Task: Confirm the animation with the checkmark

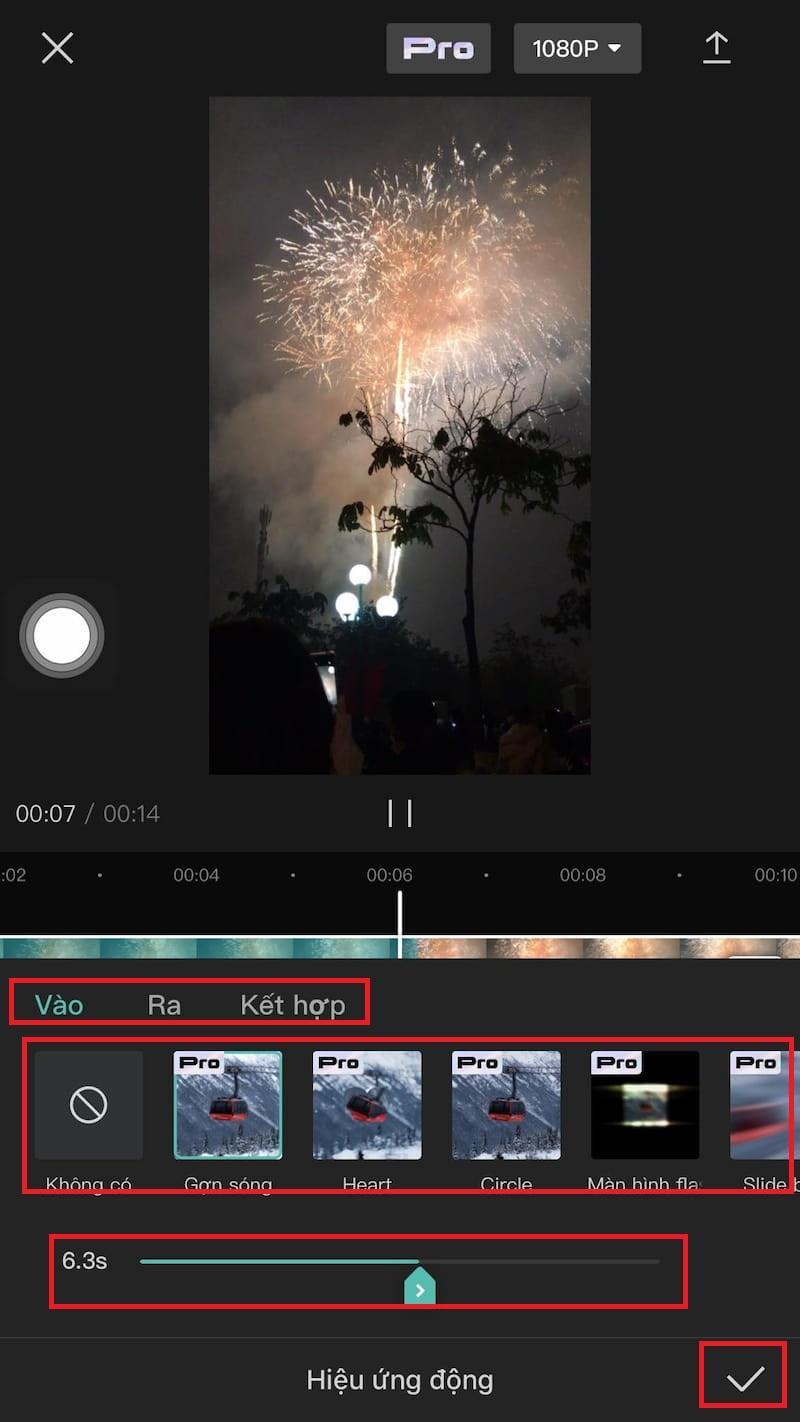Action: click(x=745, y=1379)
